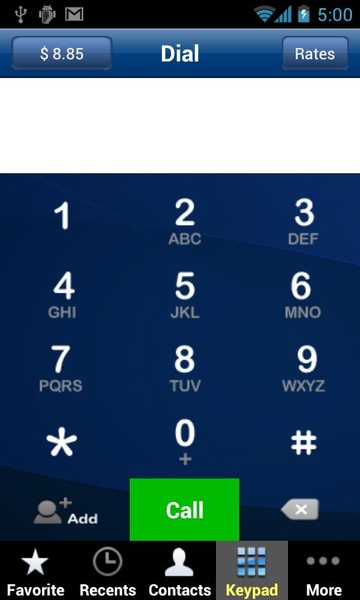
Task: Add number as a new contact
Action: point(65,511)
